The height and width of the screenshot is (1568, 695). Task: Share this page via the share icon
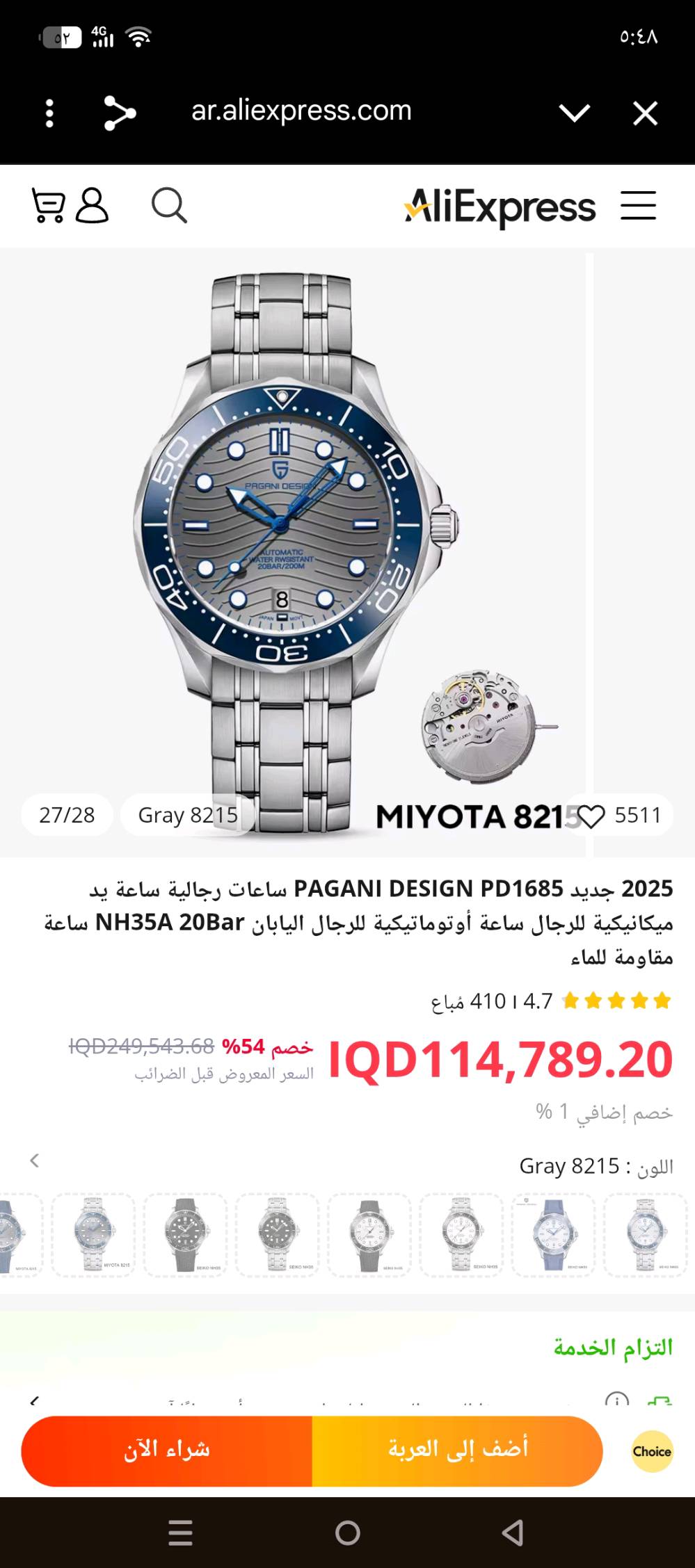point(120,113)
